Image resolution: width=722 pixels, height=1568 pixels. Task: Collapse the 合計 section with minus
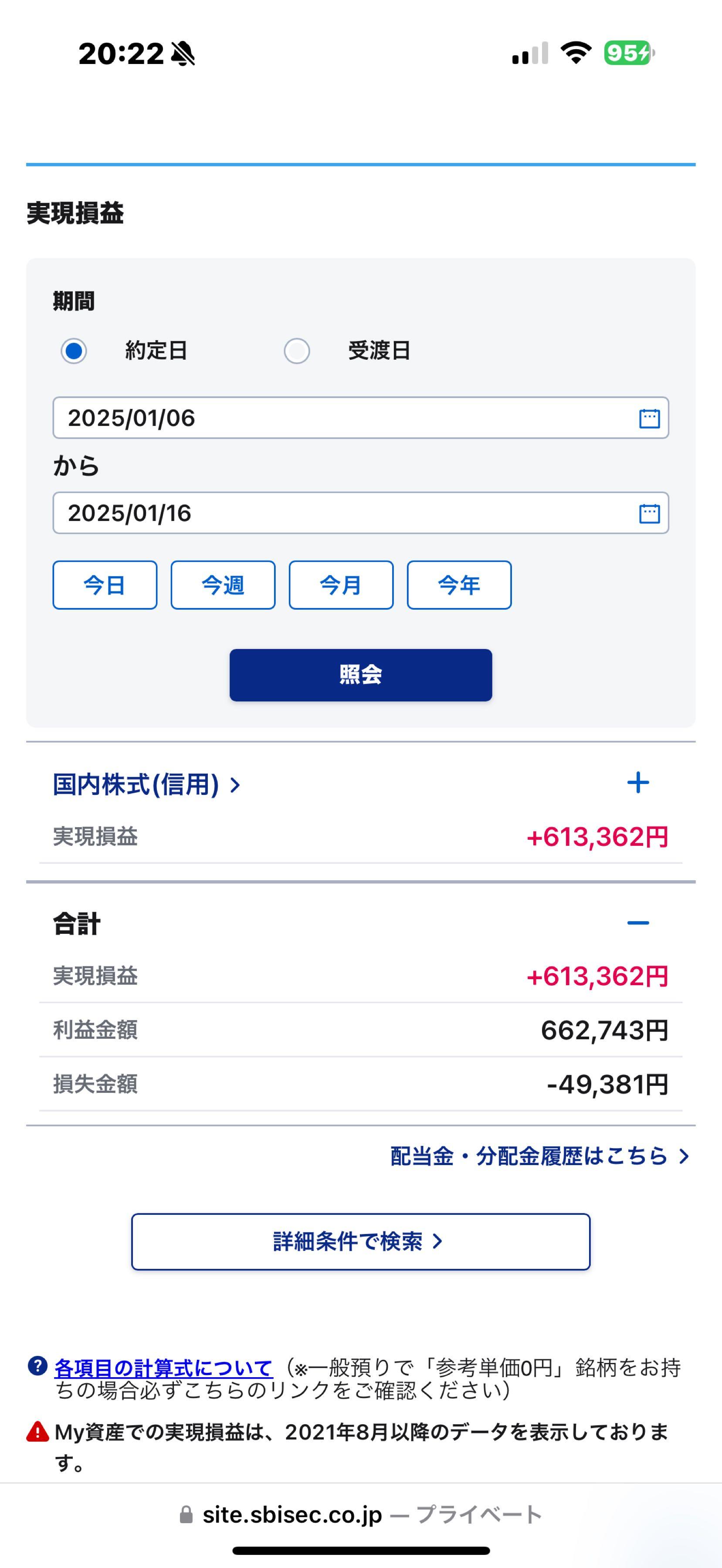[638, 923]
